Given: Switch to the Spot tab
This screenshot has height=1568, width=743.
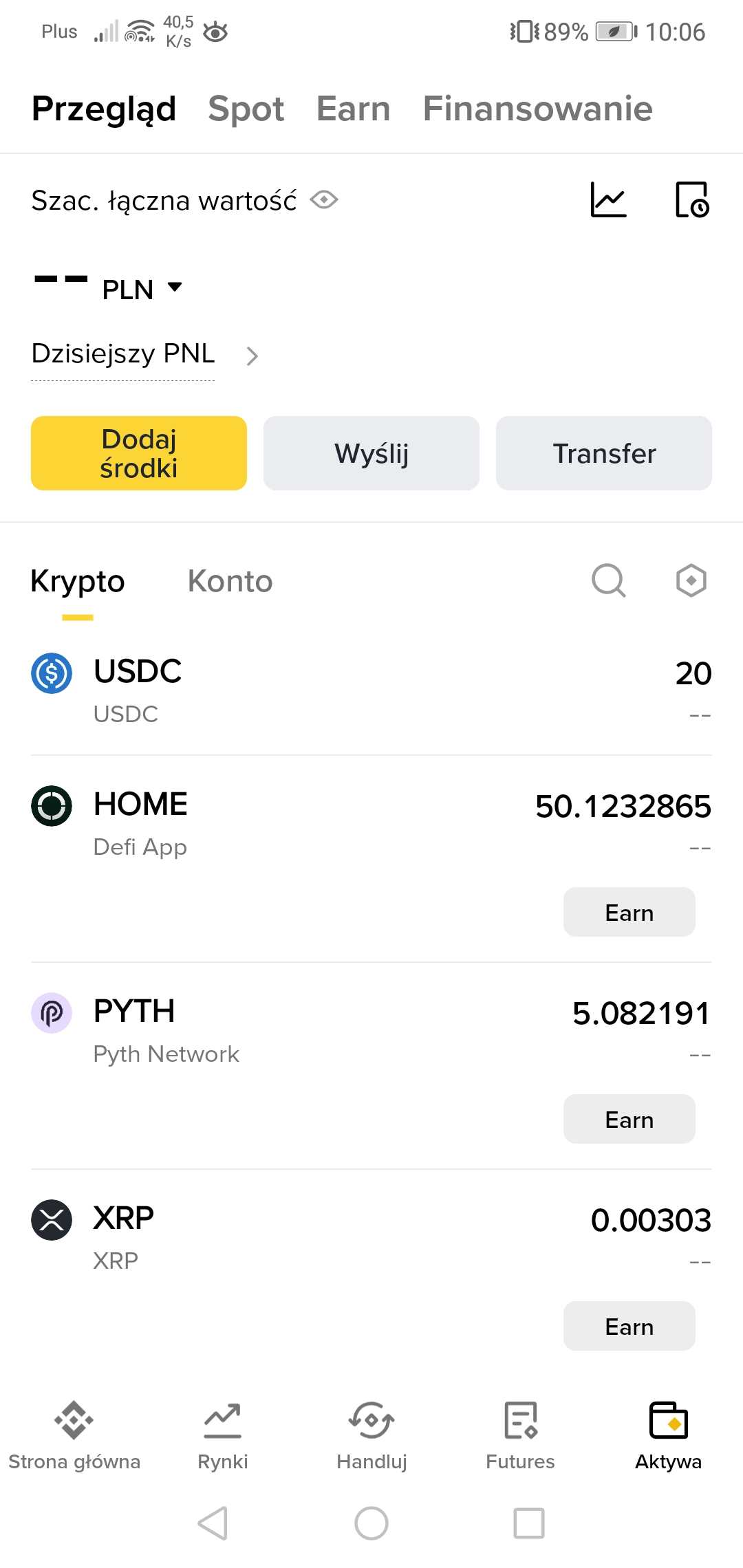Looking at the screenshot, I should tap(246, 109).
